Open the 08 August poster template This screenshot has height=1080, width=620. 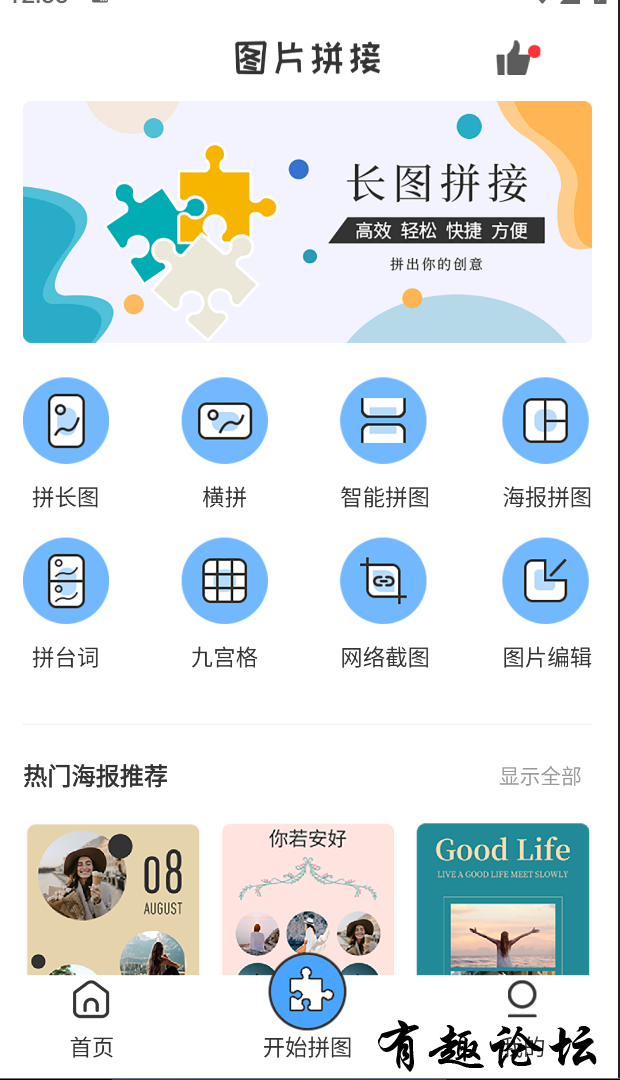pos(113,898)
